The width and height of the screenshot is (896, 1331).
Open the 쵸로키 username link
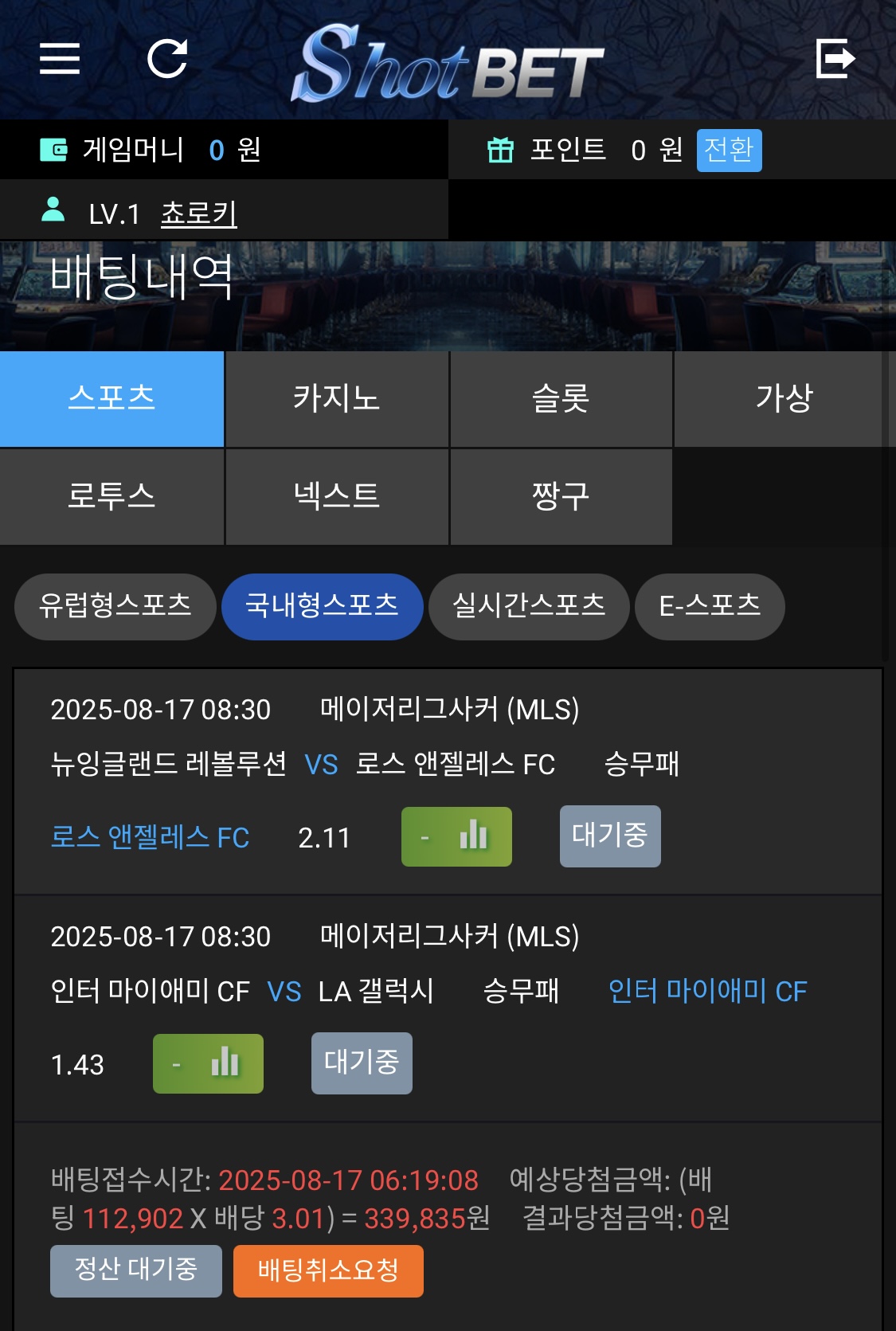[199, 211]
